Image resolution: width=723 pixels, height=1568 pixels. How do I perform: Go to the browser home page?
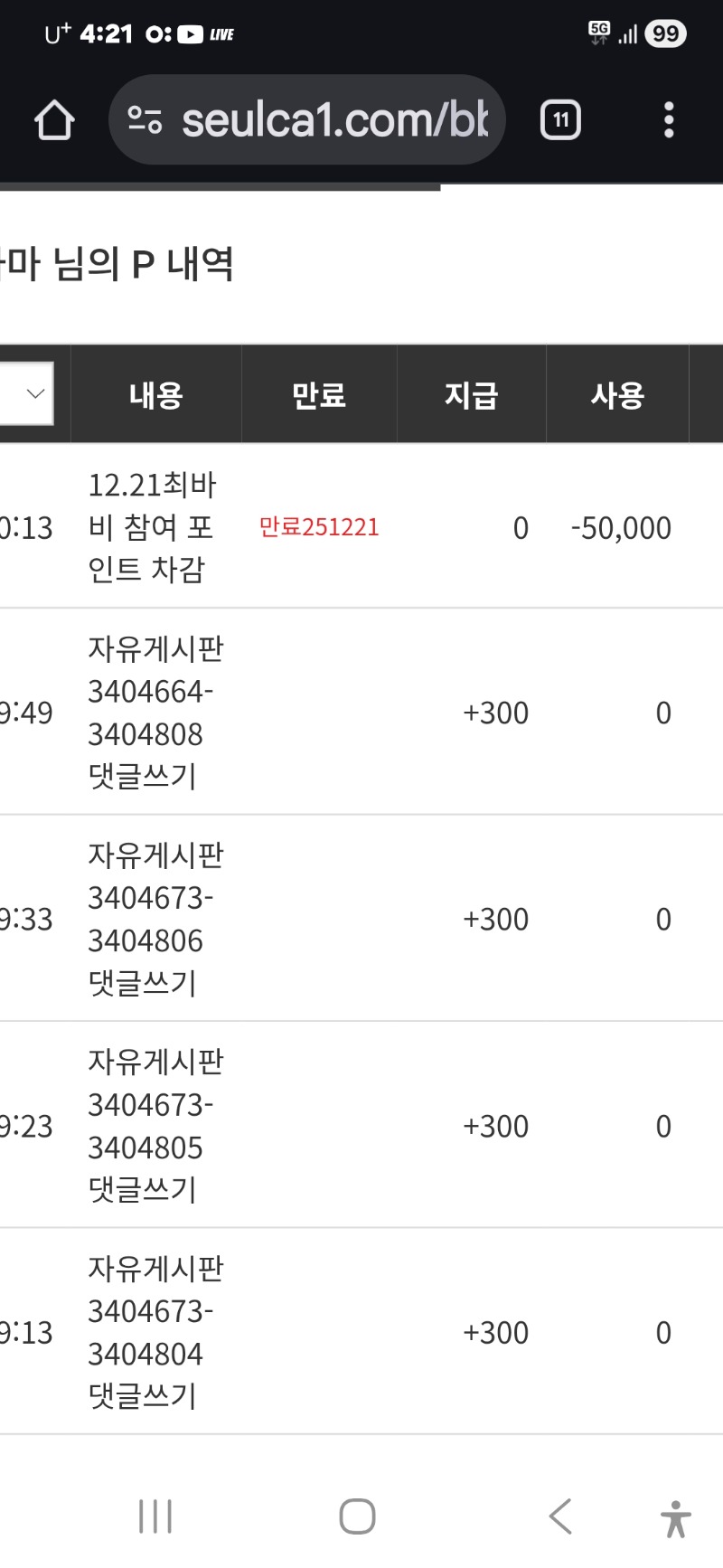54,120
